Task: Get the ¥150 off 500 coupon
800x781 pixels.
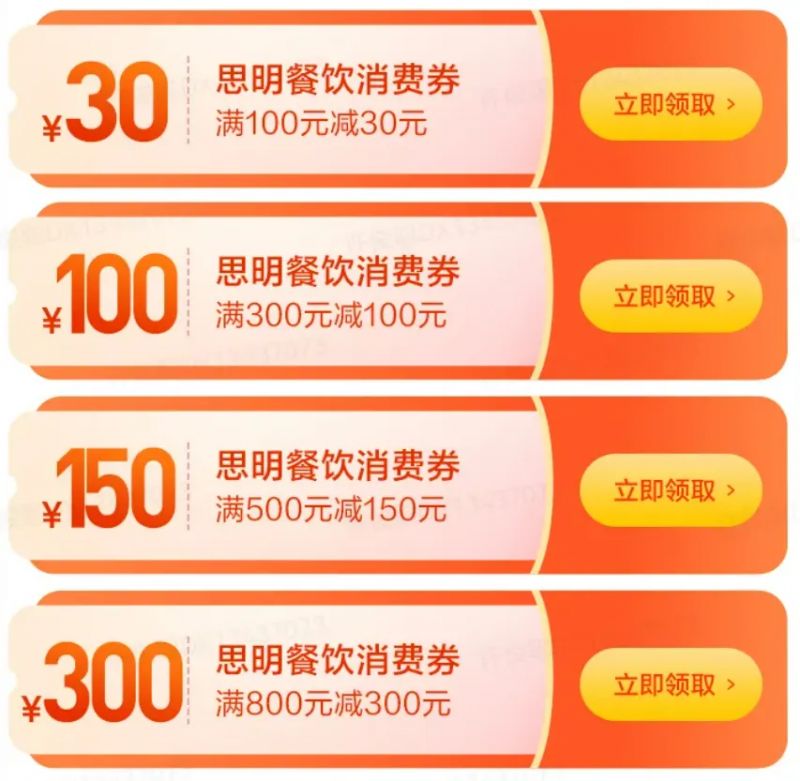Action: coord(671,491)
